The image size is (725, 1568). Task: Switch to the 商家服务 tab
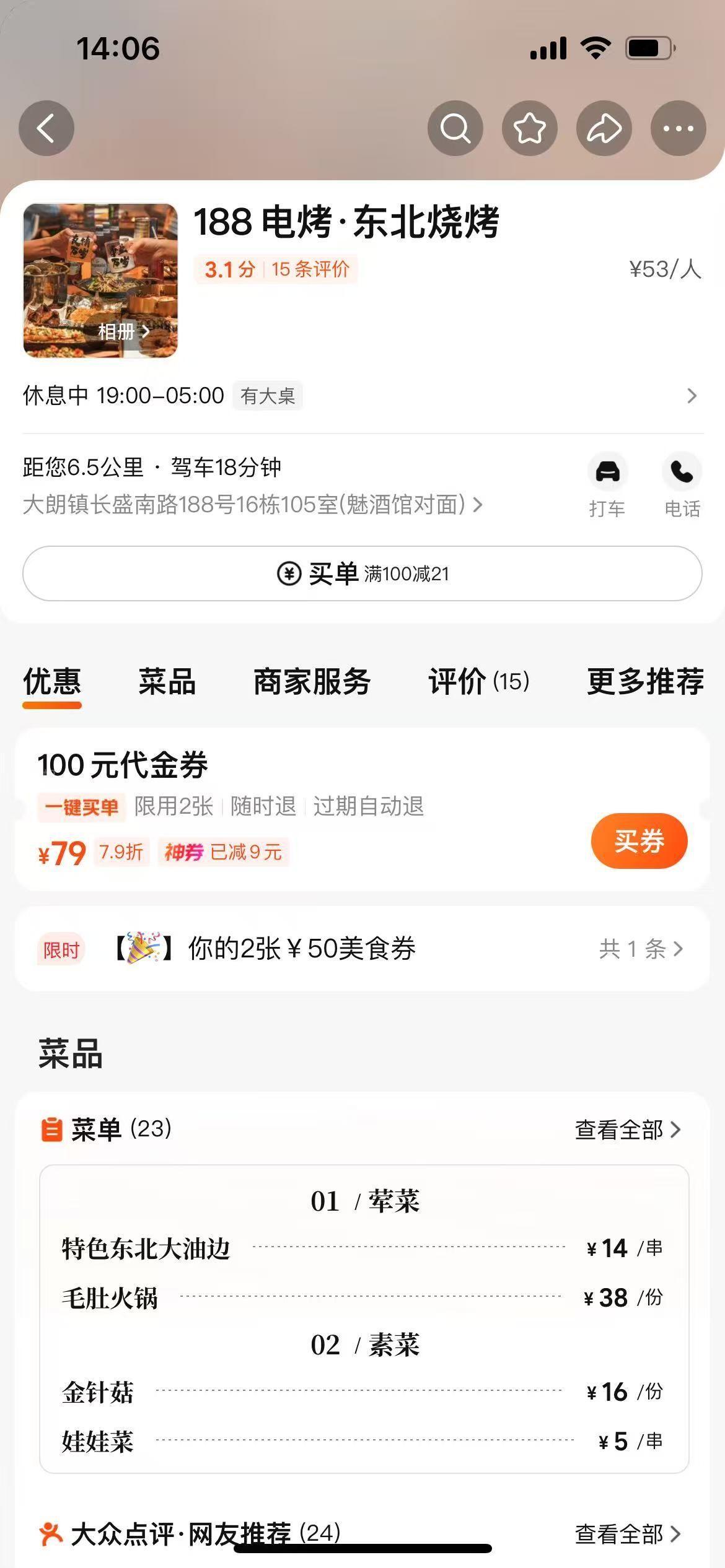312,682
